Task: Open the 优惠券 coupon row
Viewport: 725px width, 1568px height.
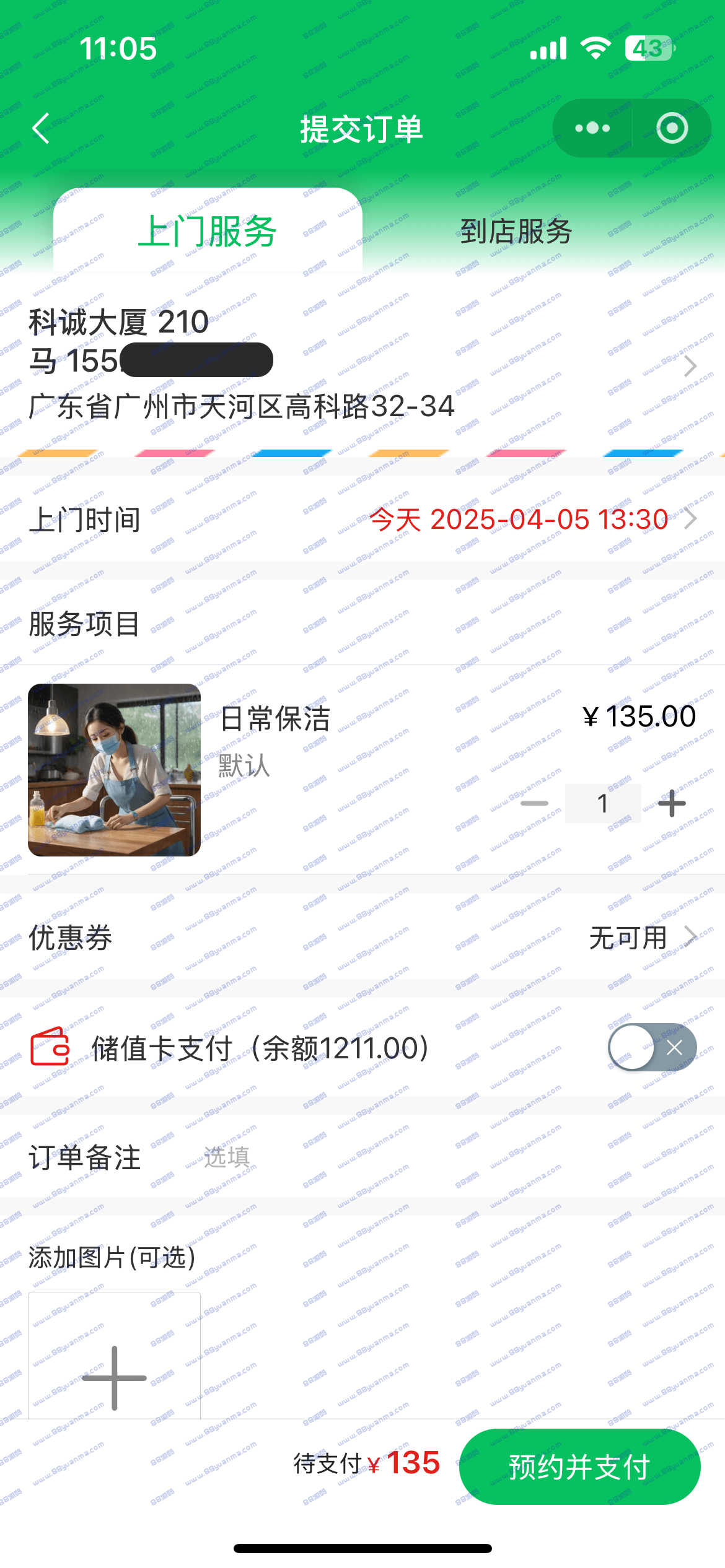Action: tap(362, 937)
